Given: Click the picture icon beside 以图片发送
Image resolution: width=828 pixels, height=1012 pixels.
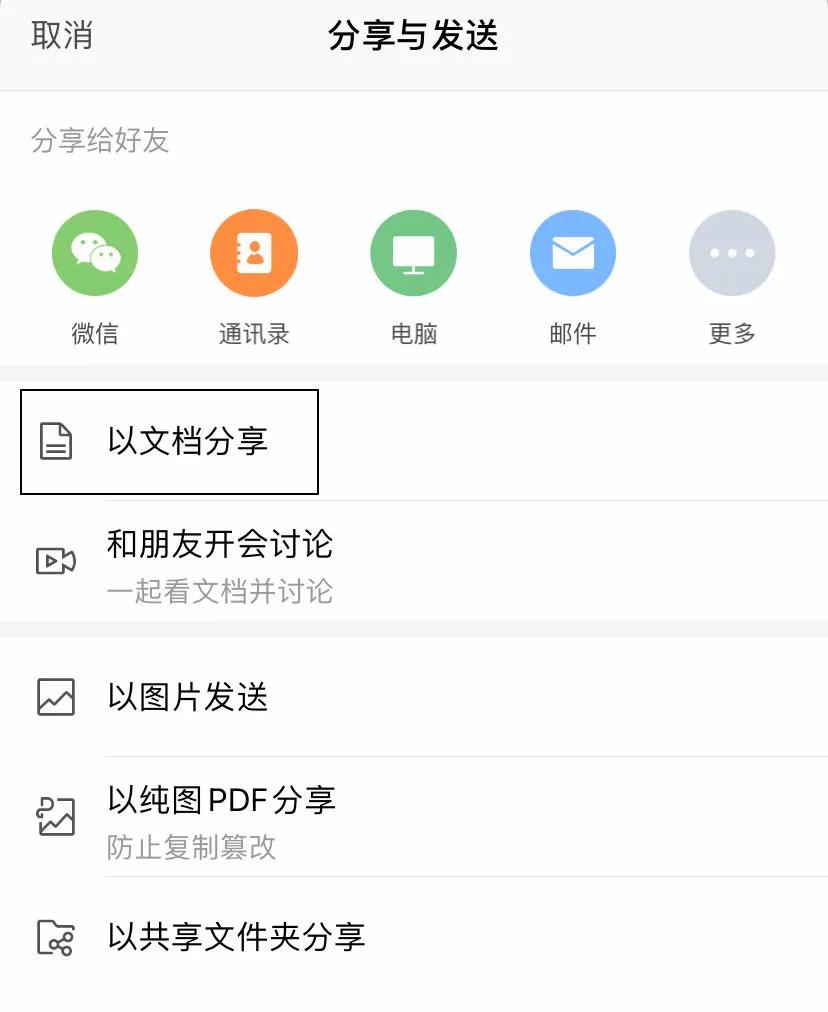Looking at the screenshot, I should tap(53, 697).
